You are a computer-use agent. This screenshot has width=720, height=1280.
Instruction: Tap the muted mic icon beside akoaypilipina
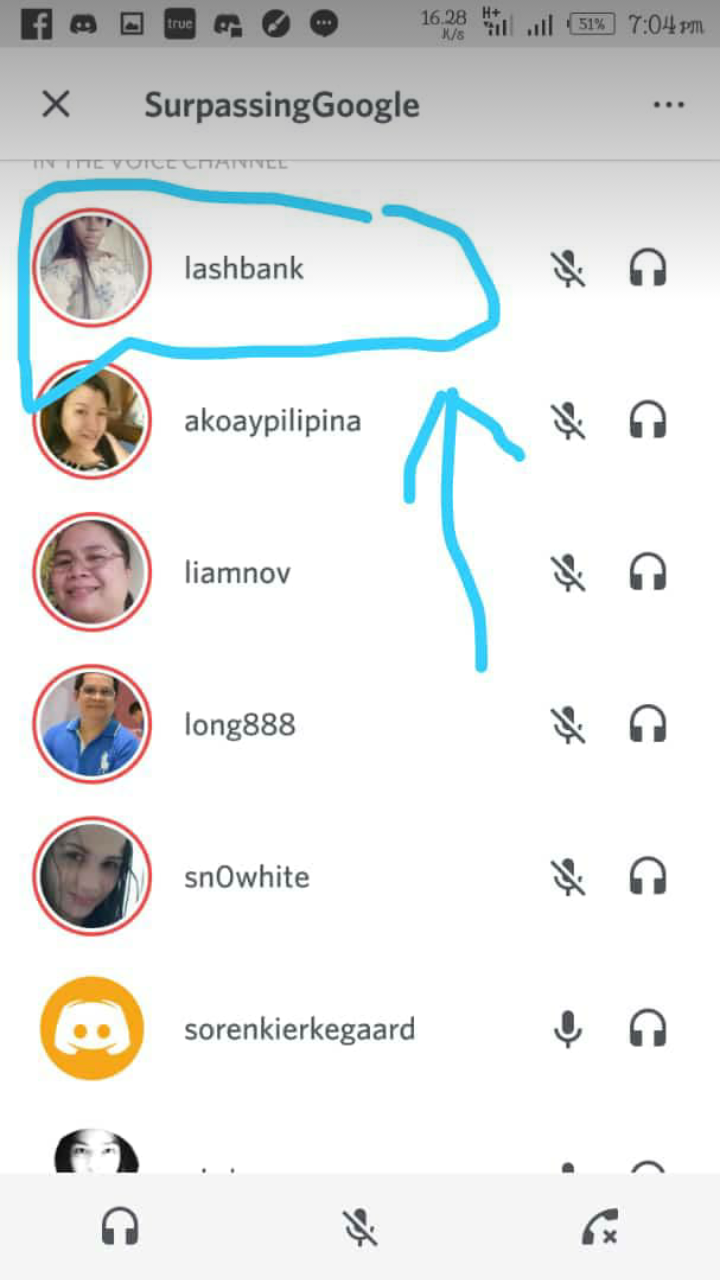569,420
